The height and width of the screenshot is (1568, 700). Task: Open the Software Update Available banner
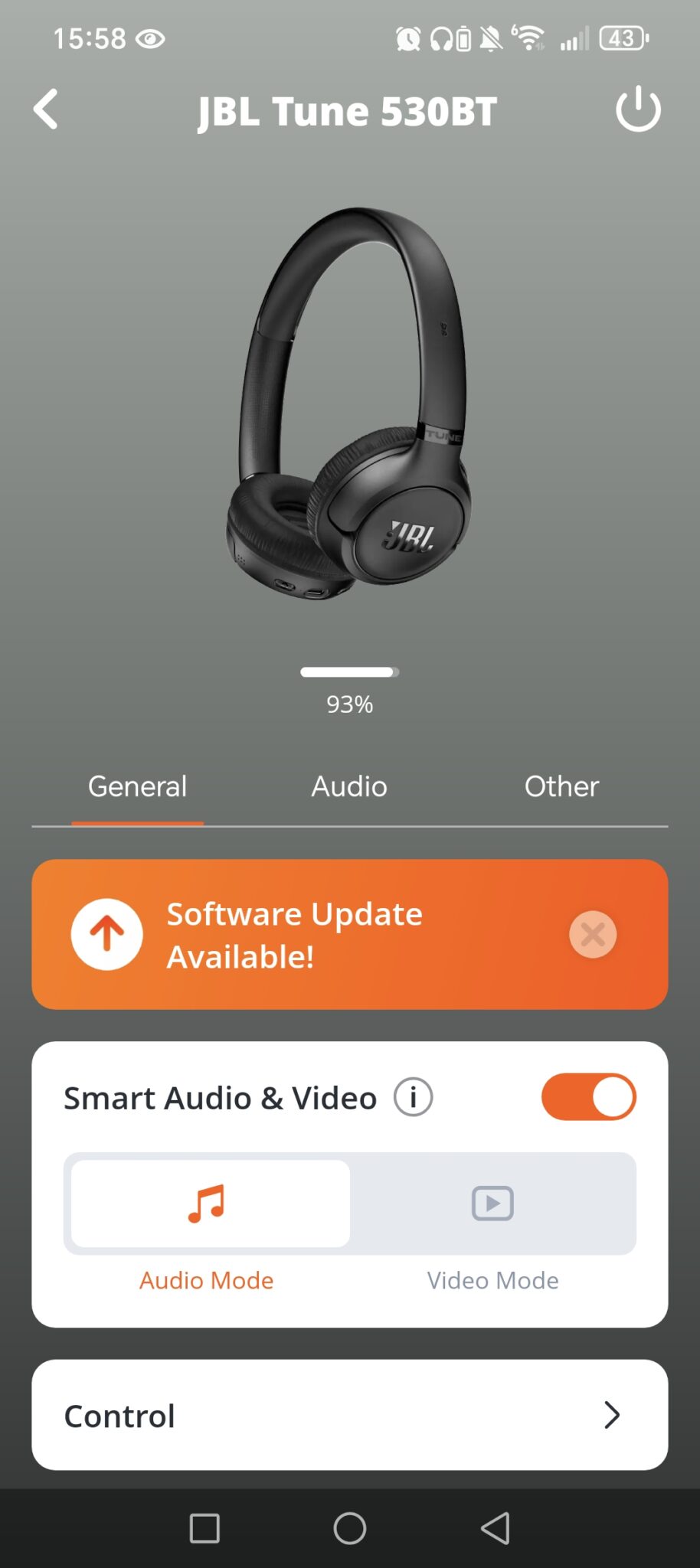[306, 934]
